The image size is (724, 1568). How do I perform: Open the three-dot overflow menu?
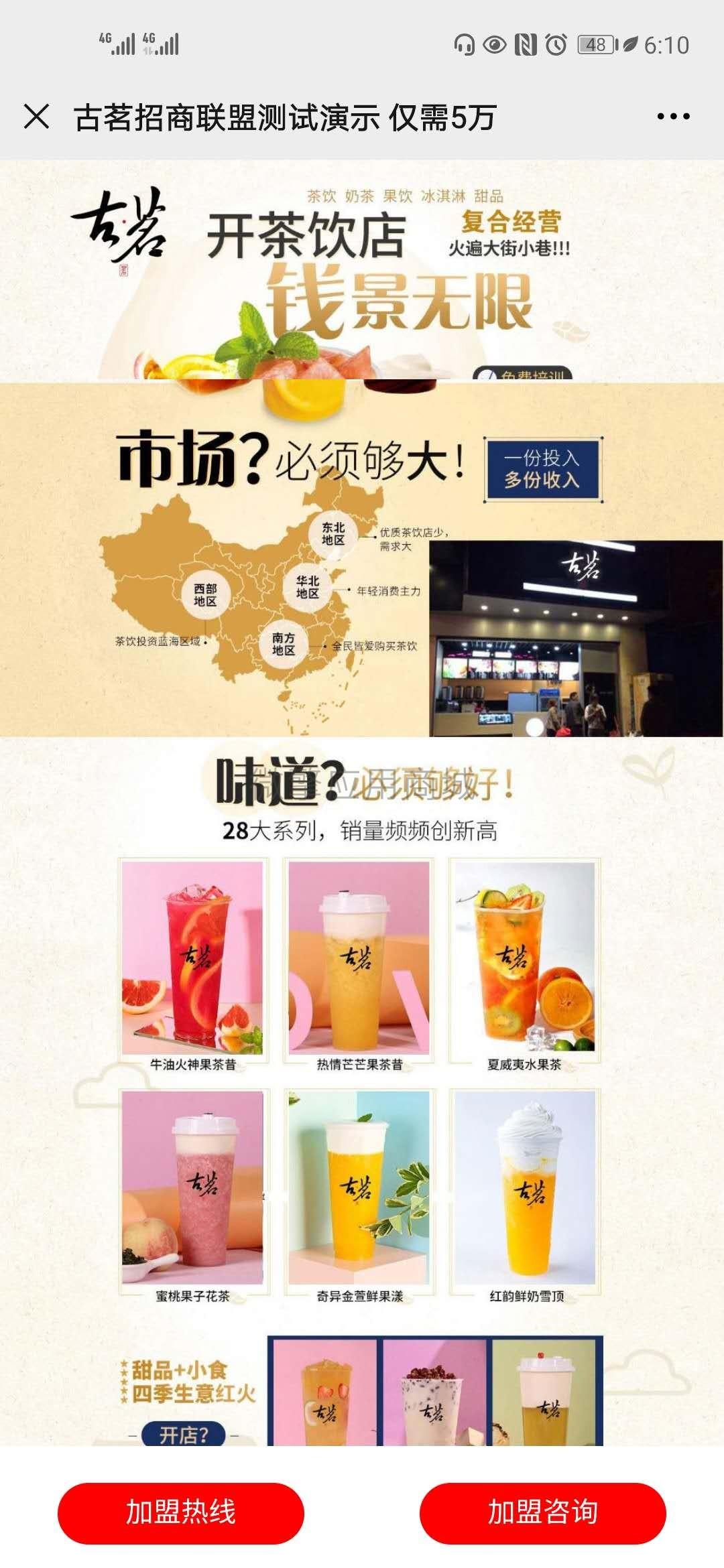(x=673, y=117)
